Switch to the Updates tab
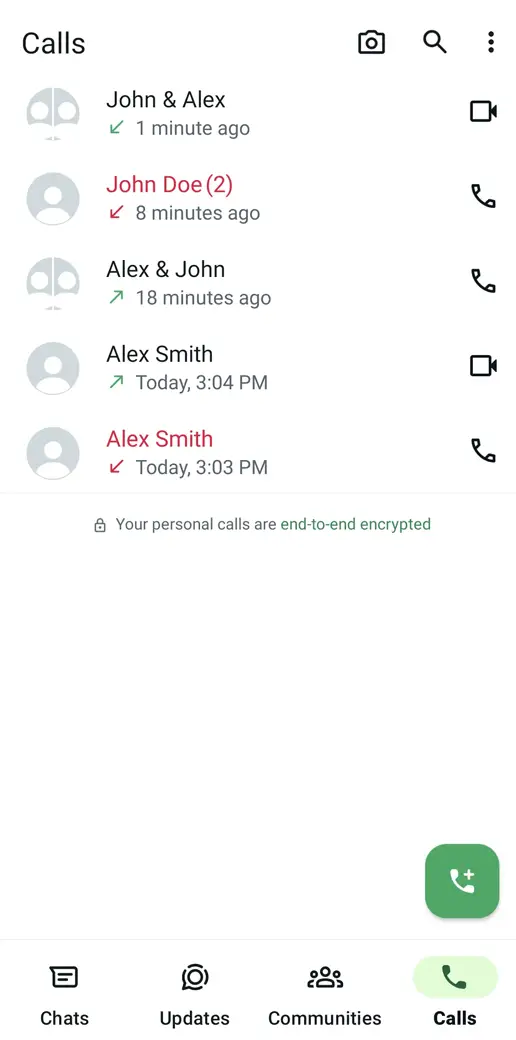Screen dimensions: 516x1040 194,994
